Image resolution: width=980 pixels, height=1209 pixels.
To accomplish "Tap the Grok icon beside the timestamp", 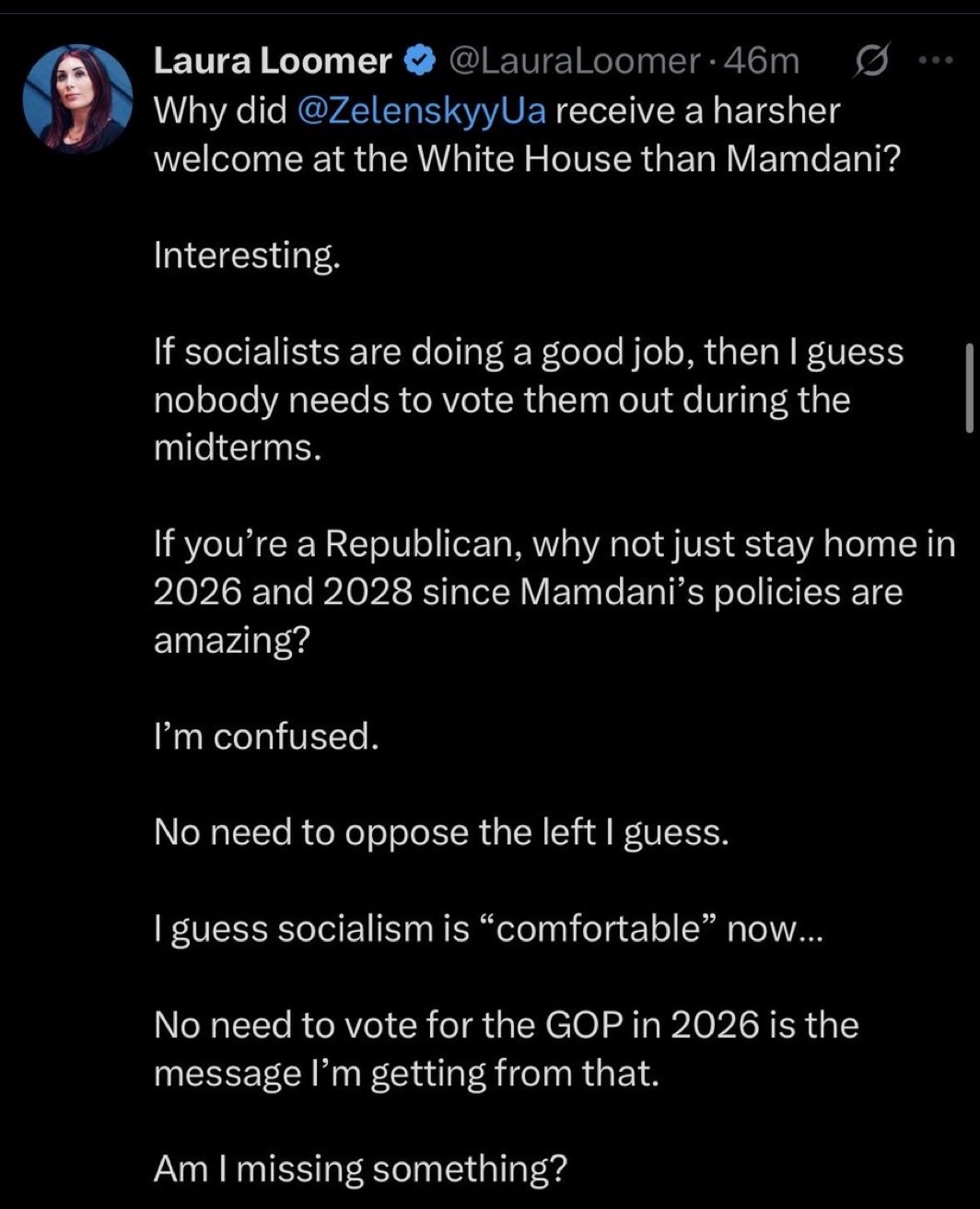I will [x=869, y=62].
